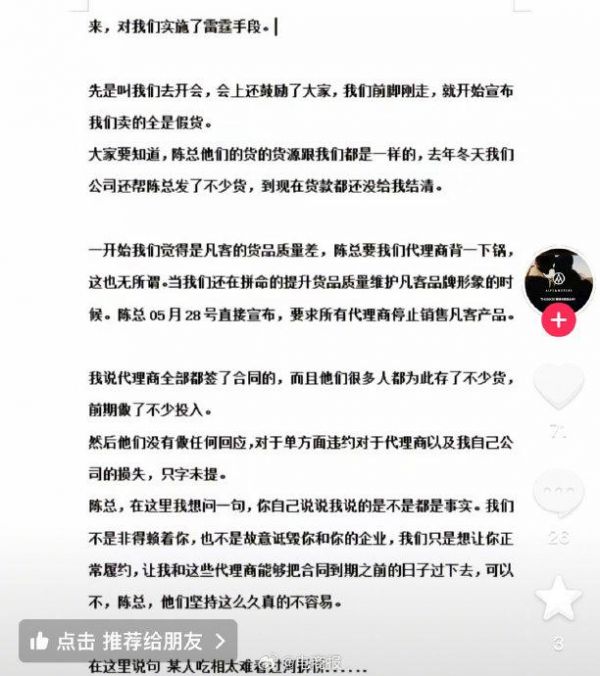The height and width of the screenshot is (676, 600).
Task: Tap 点击 推荐给朋友 to recommend to friends
Action: [x=128, y=641]
